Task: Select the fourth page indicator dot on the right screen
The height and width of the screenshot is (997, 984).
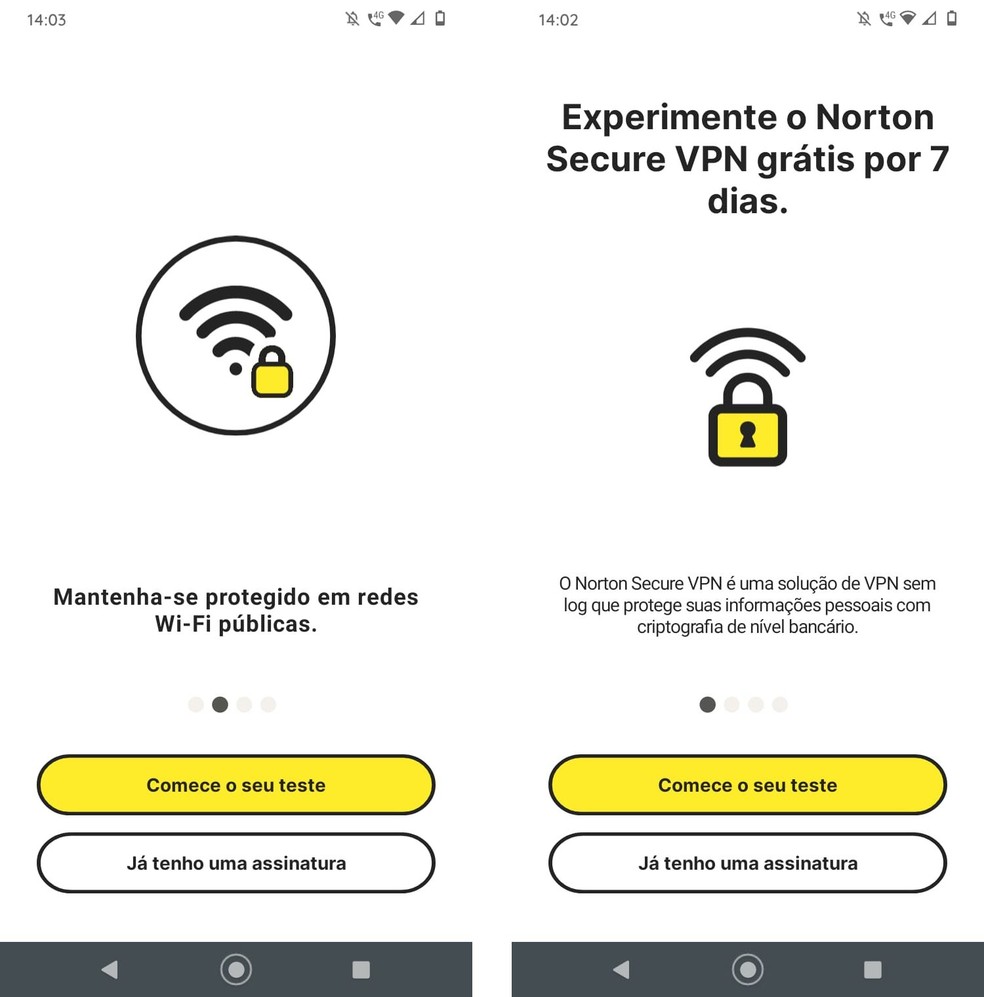Action: pos(781,705)
